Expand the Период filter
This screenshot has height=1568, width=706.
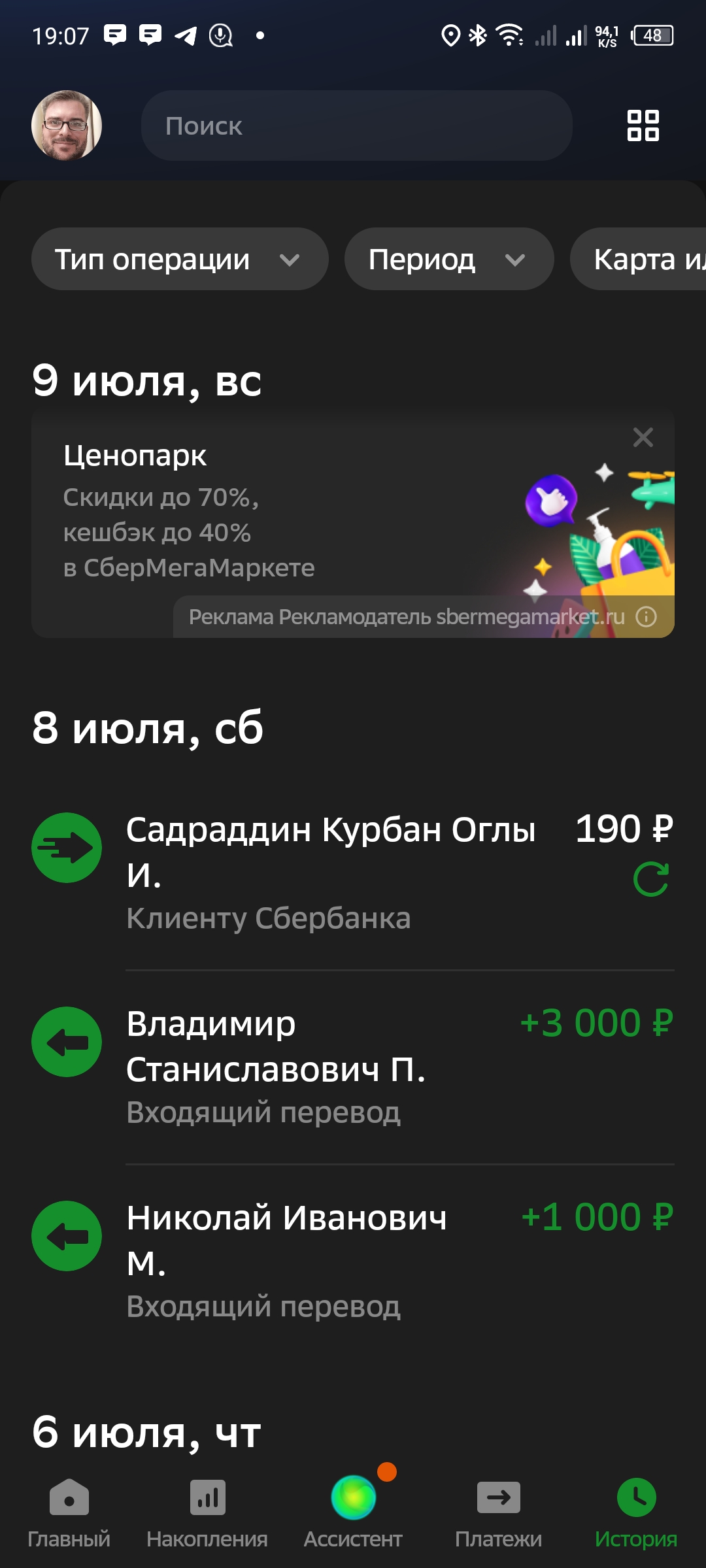pyautogui.click(x=448, y=259)
